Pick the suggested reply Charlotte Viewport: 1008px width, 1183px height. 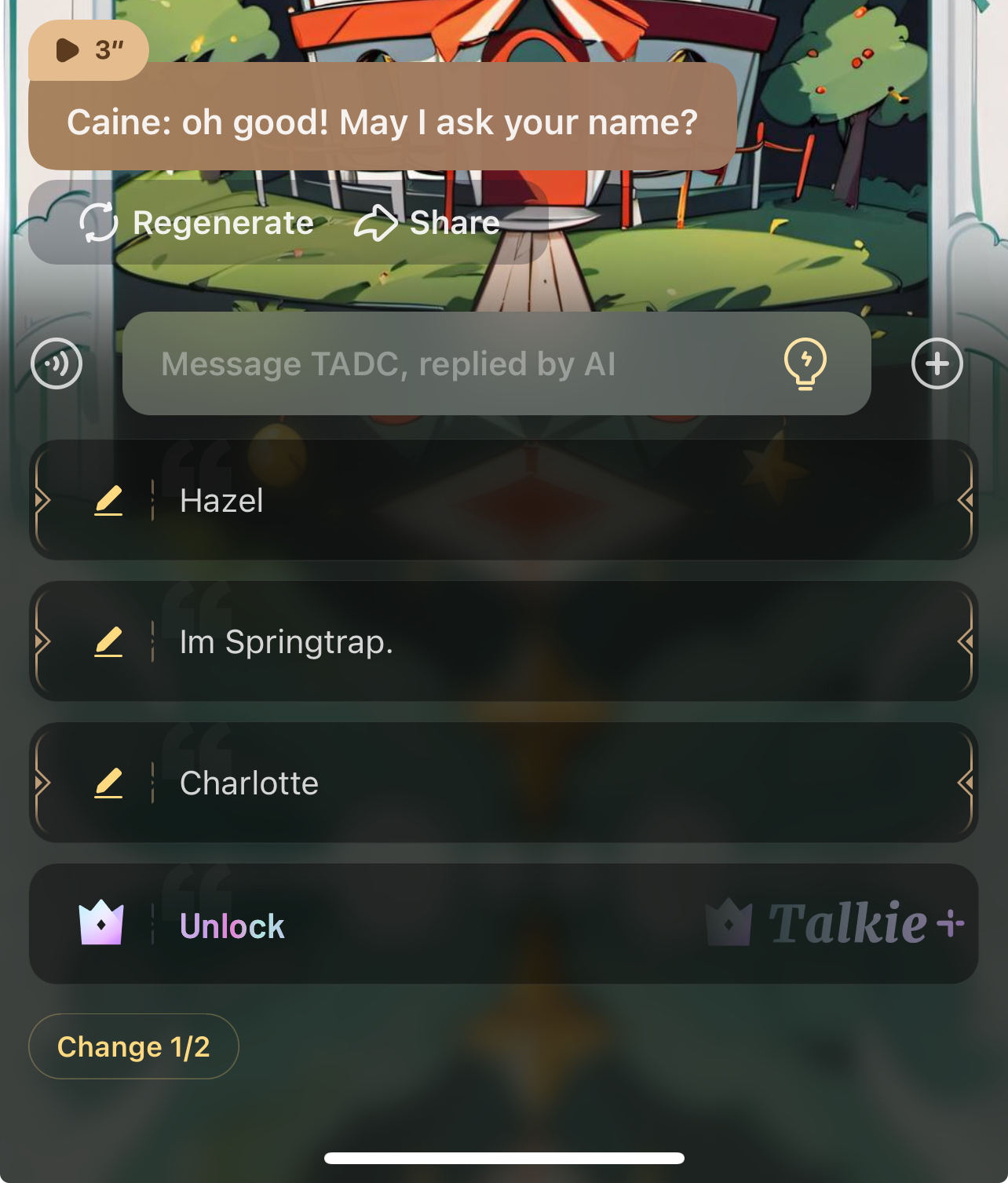click(550, 783)
